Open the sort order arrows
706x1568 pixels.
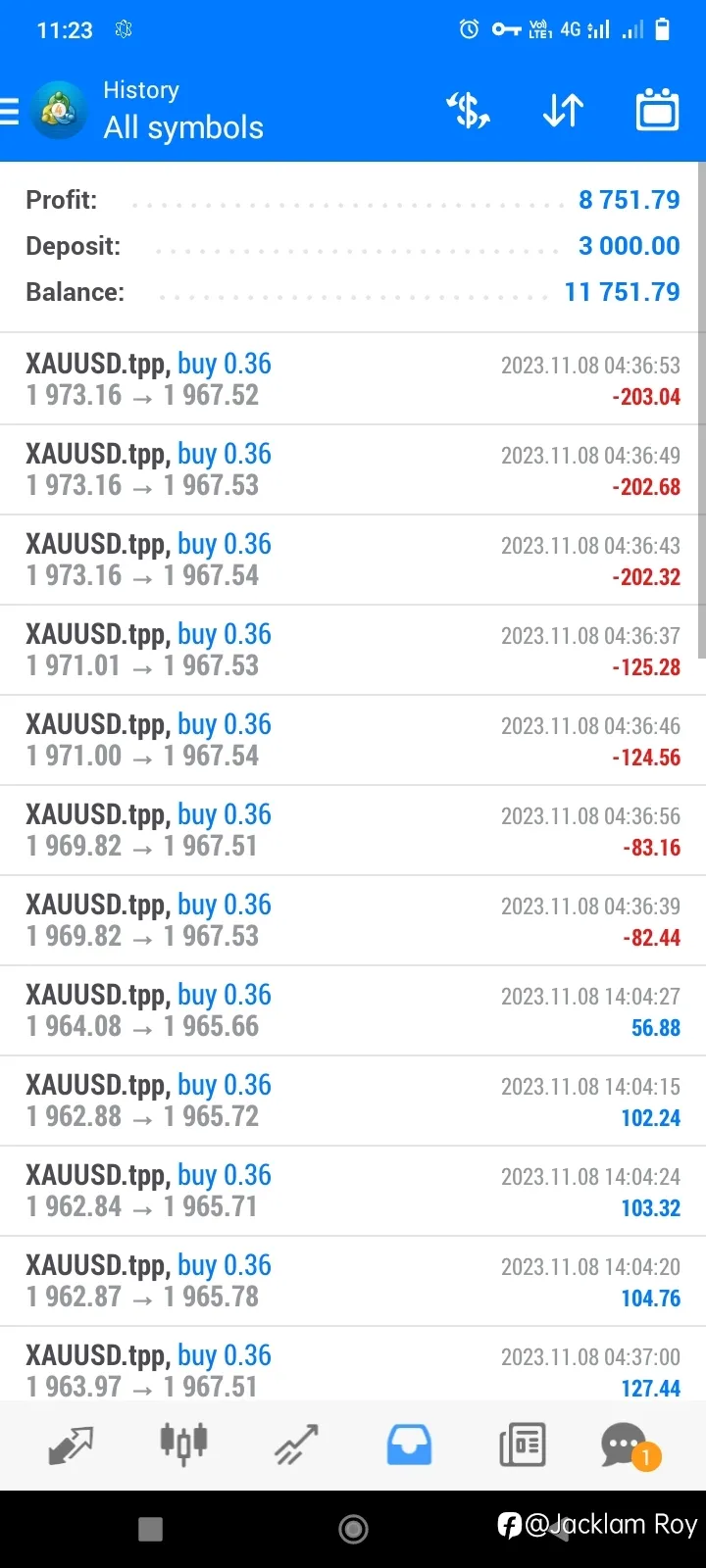click(563, 111)
